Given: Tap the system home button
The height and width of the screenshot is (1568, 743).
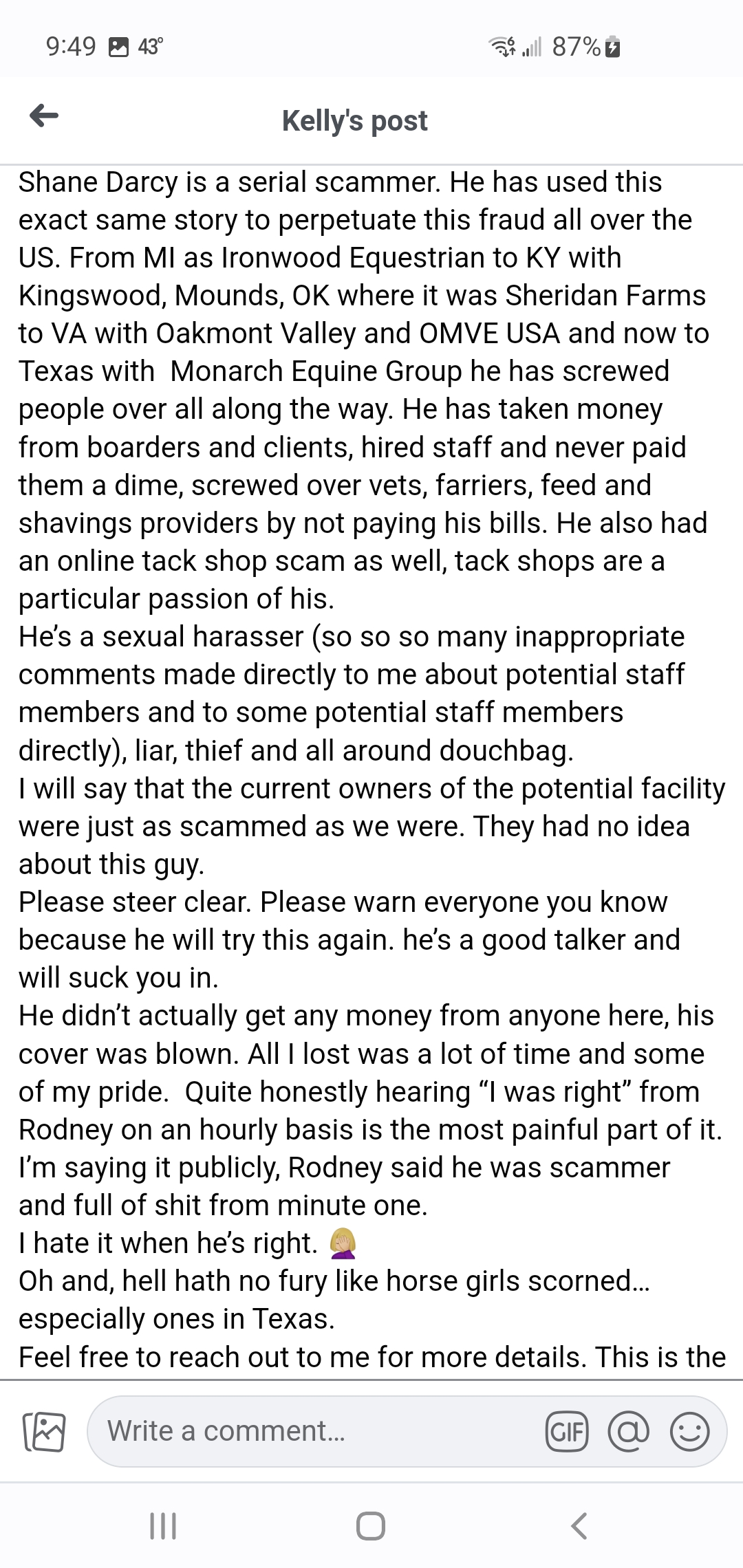Looking at the screenshot, I should [371, 1526].
